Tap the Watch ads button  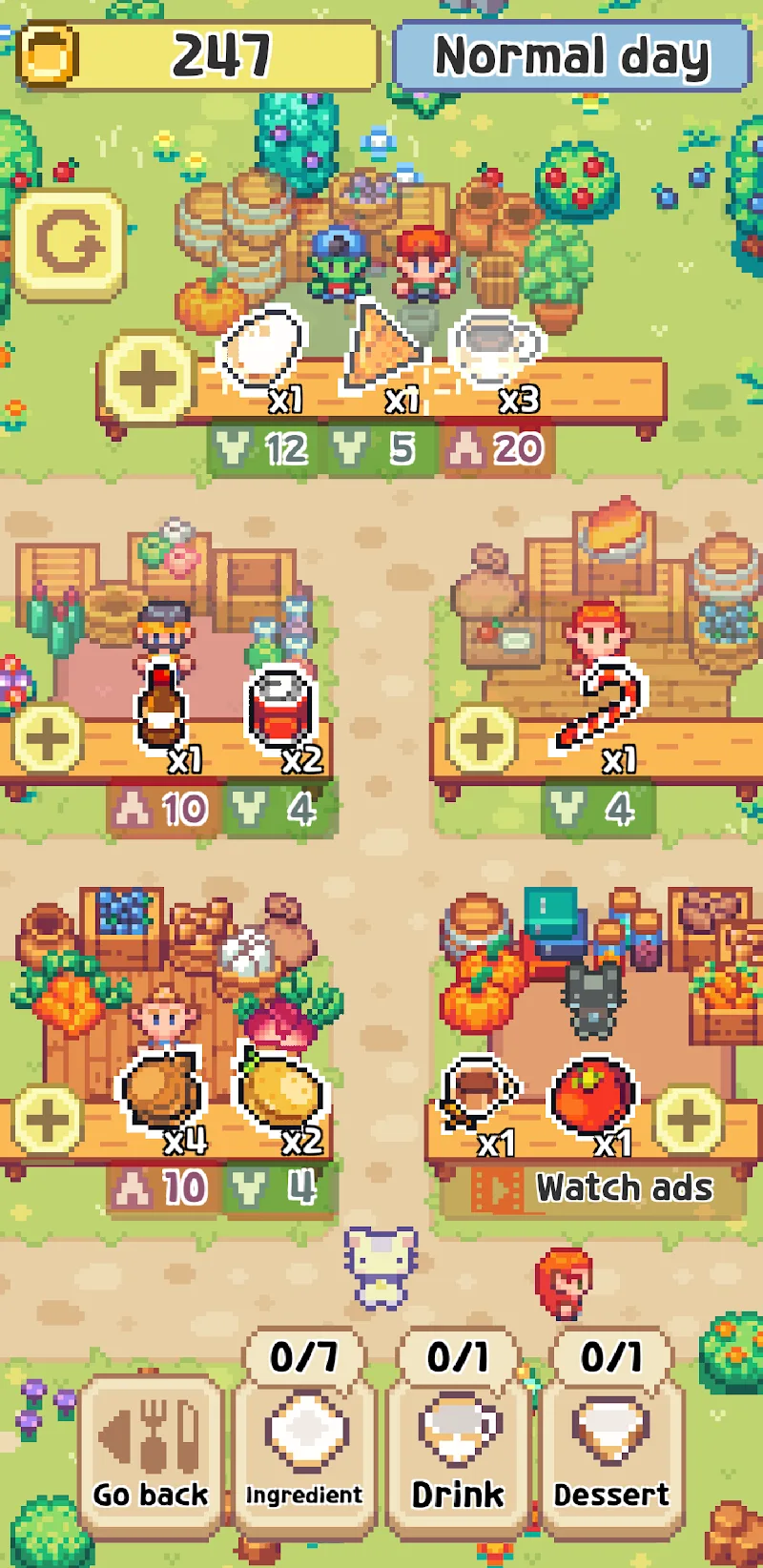point(593,1189)
